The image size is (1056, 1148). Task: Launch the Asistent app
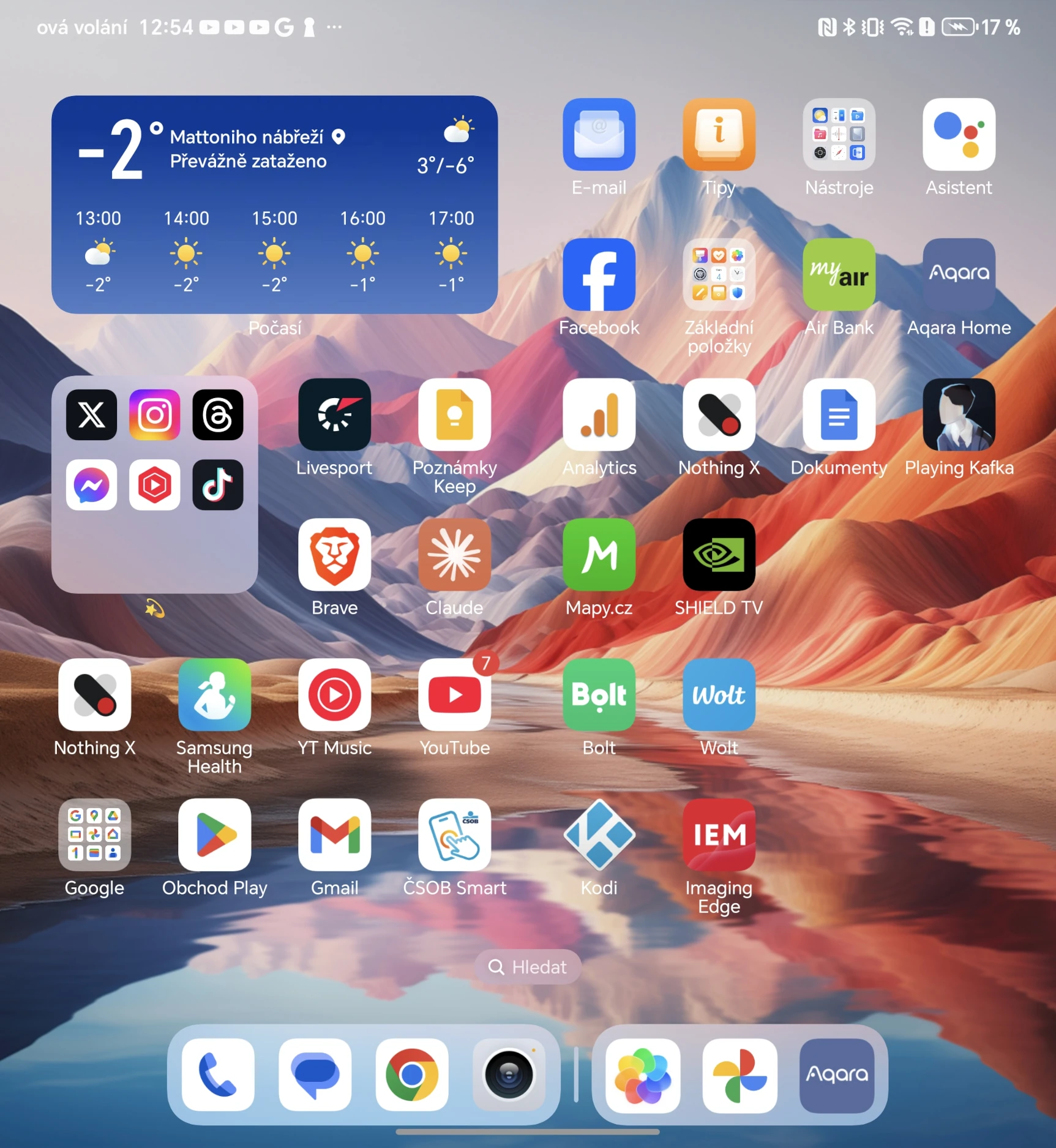pos(959,135)
